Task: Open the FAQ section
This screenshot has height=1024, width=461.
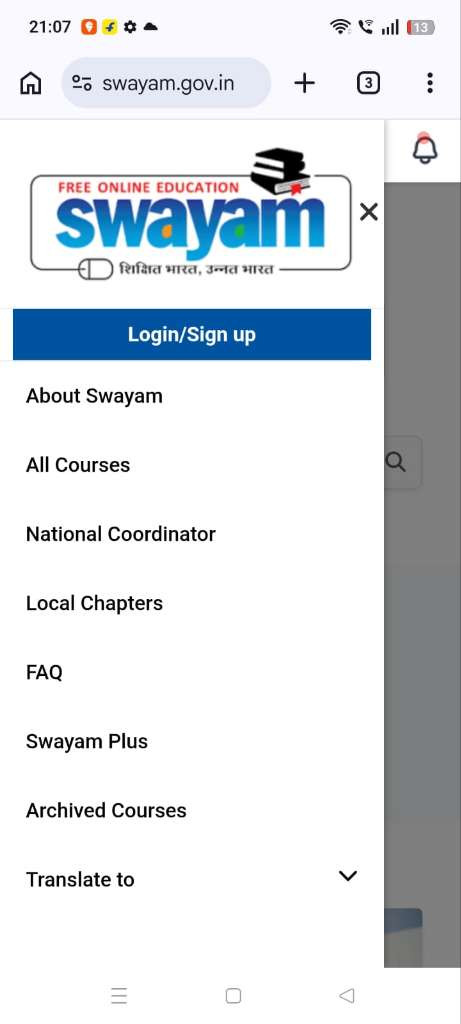Action: coord(44,673)
